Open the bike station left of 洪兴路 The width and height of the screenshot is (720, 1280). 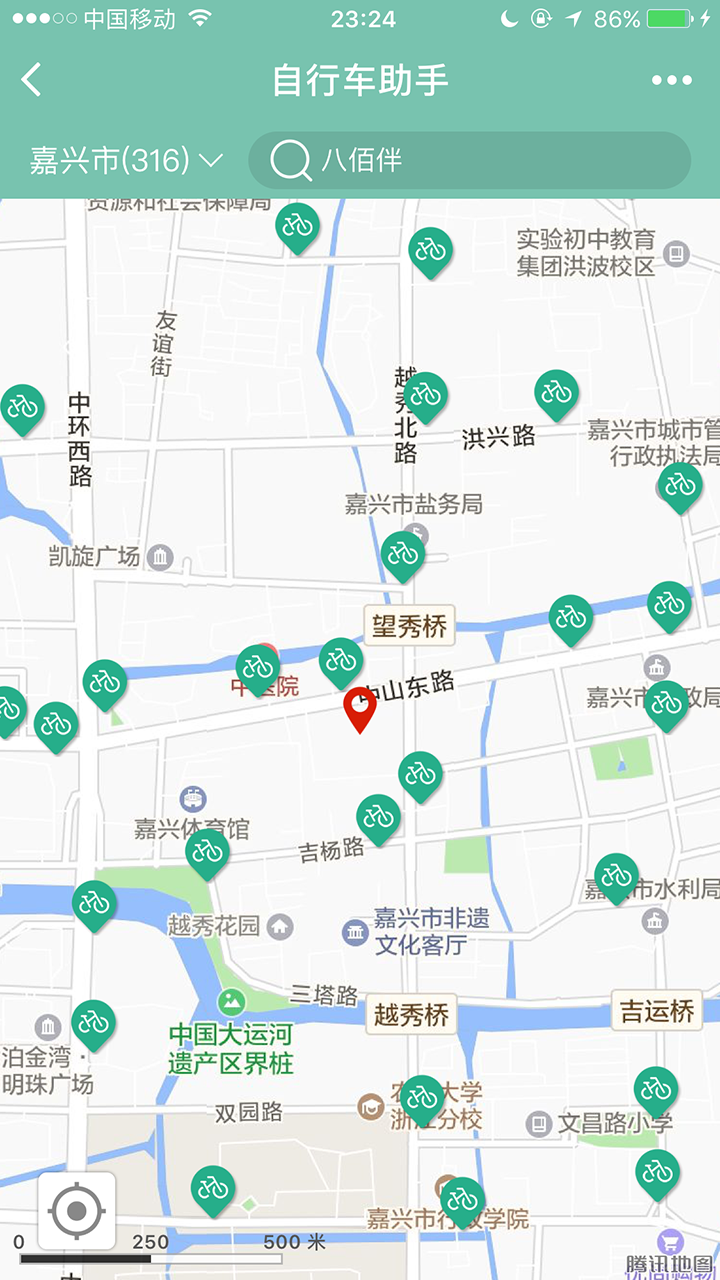[x=425, y=395]
